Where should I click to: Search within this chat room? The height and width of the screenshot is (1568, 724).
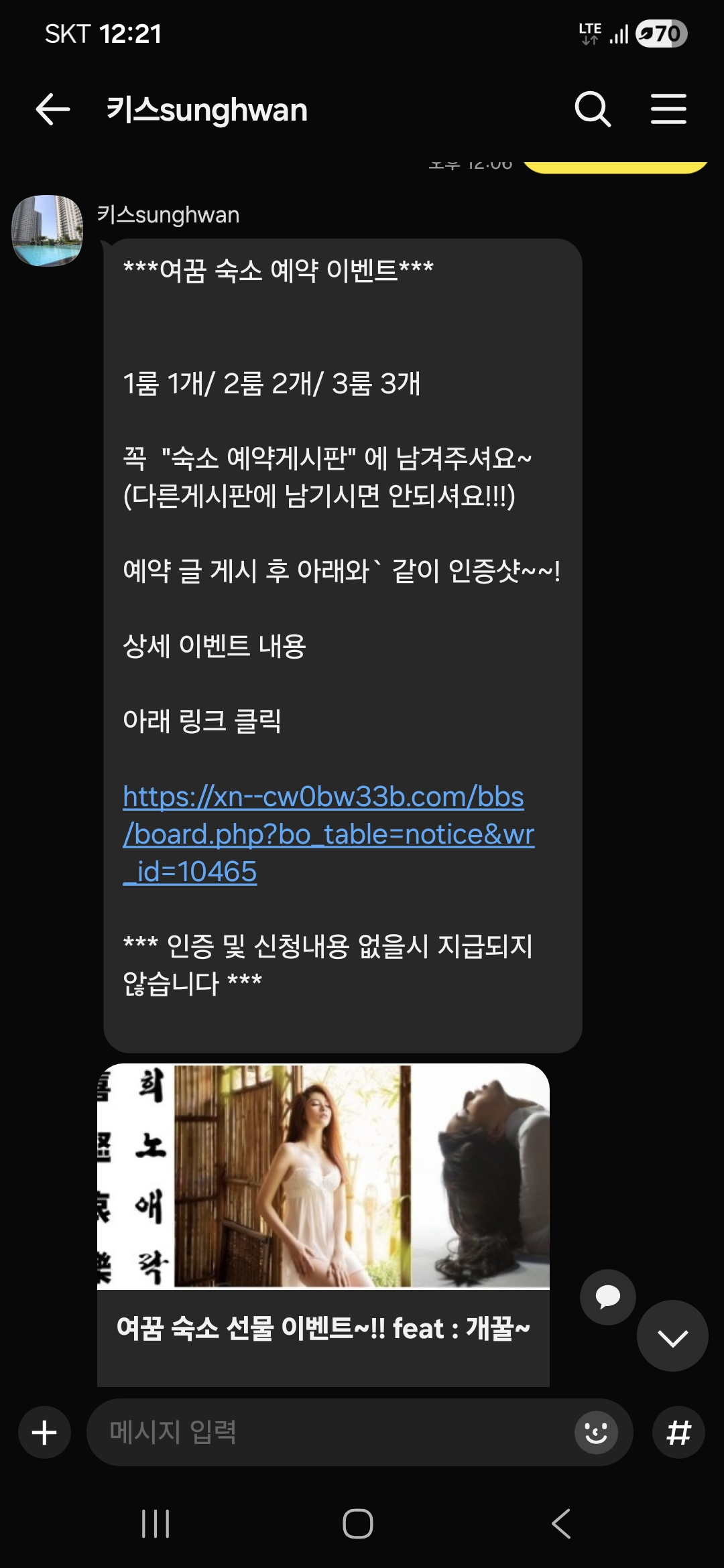(x=593, y=109)
